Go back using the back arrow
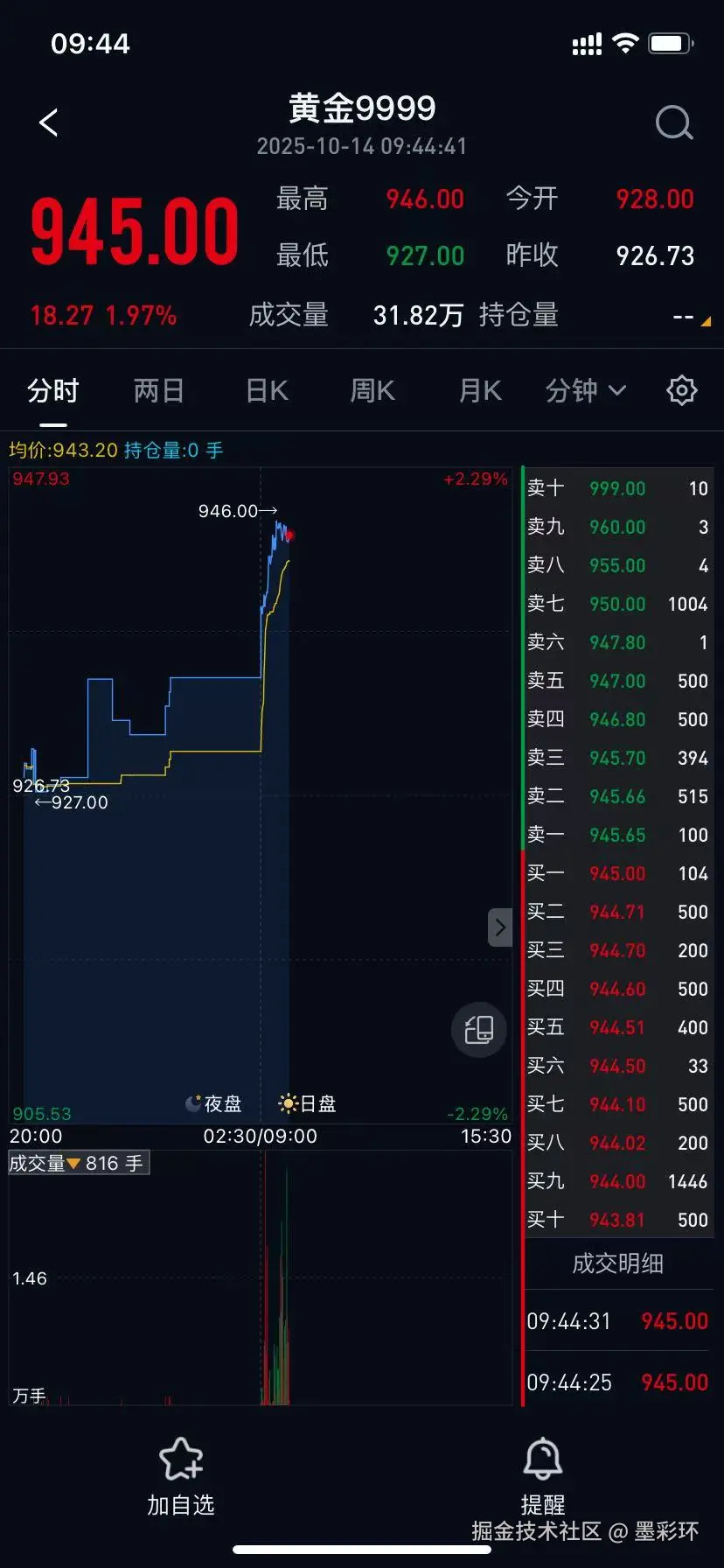724x1568 pixels. coord(50,122)
